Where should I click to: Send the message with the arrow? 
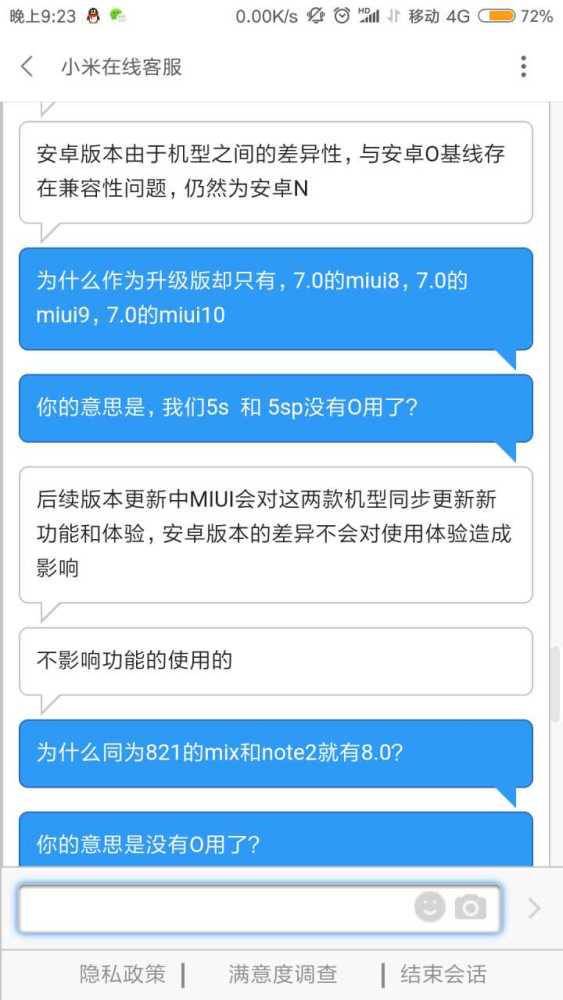[x=534, y=908]
